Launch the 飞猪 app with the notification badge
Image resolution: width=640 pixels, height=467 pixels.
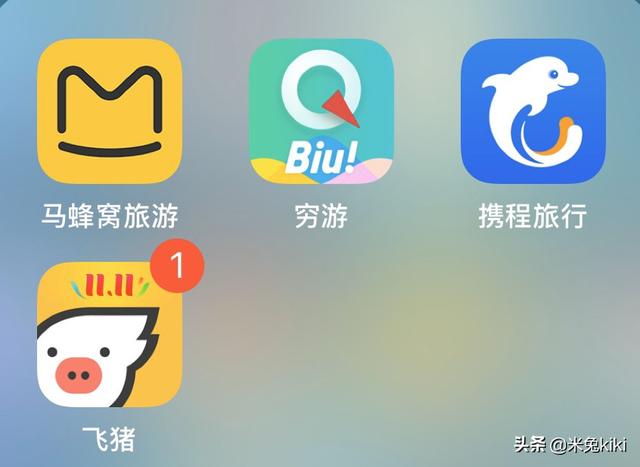[109, 334]
